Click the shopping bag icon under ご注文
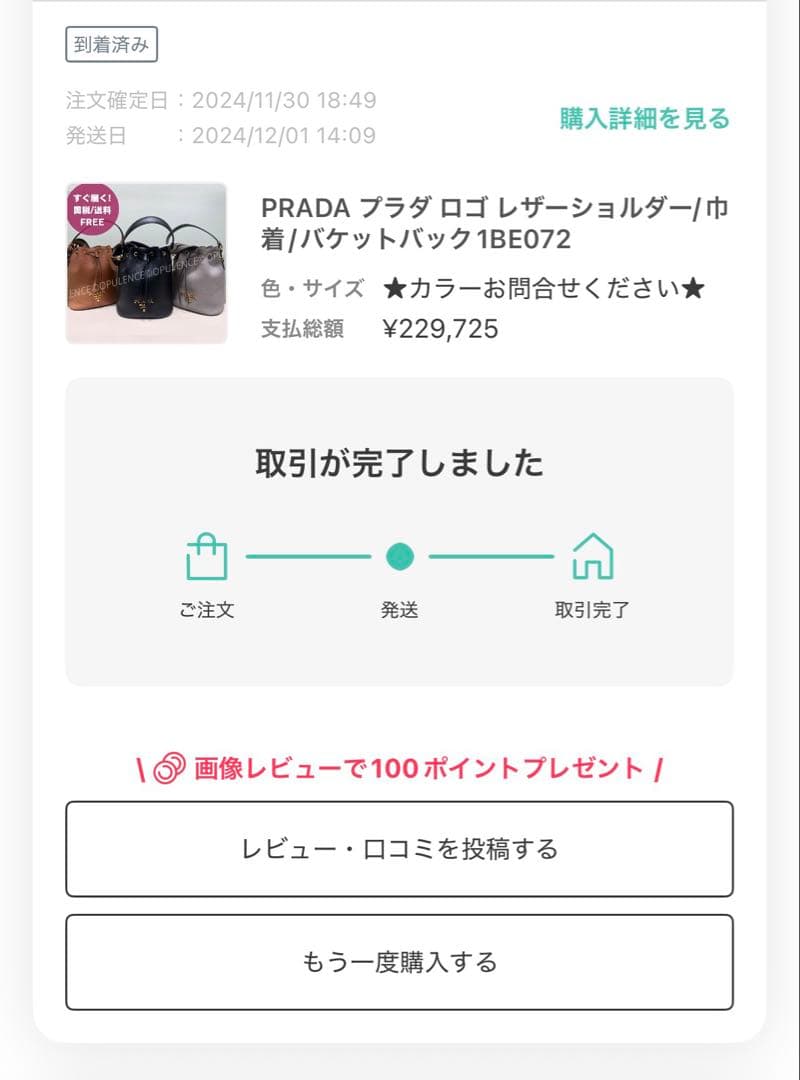Image resolution: width=800 pixels, height=1080 pixels. click(x=207, y=557)
